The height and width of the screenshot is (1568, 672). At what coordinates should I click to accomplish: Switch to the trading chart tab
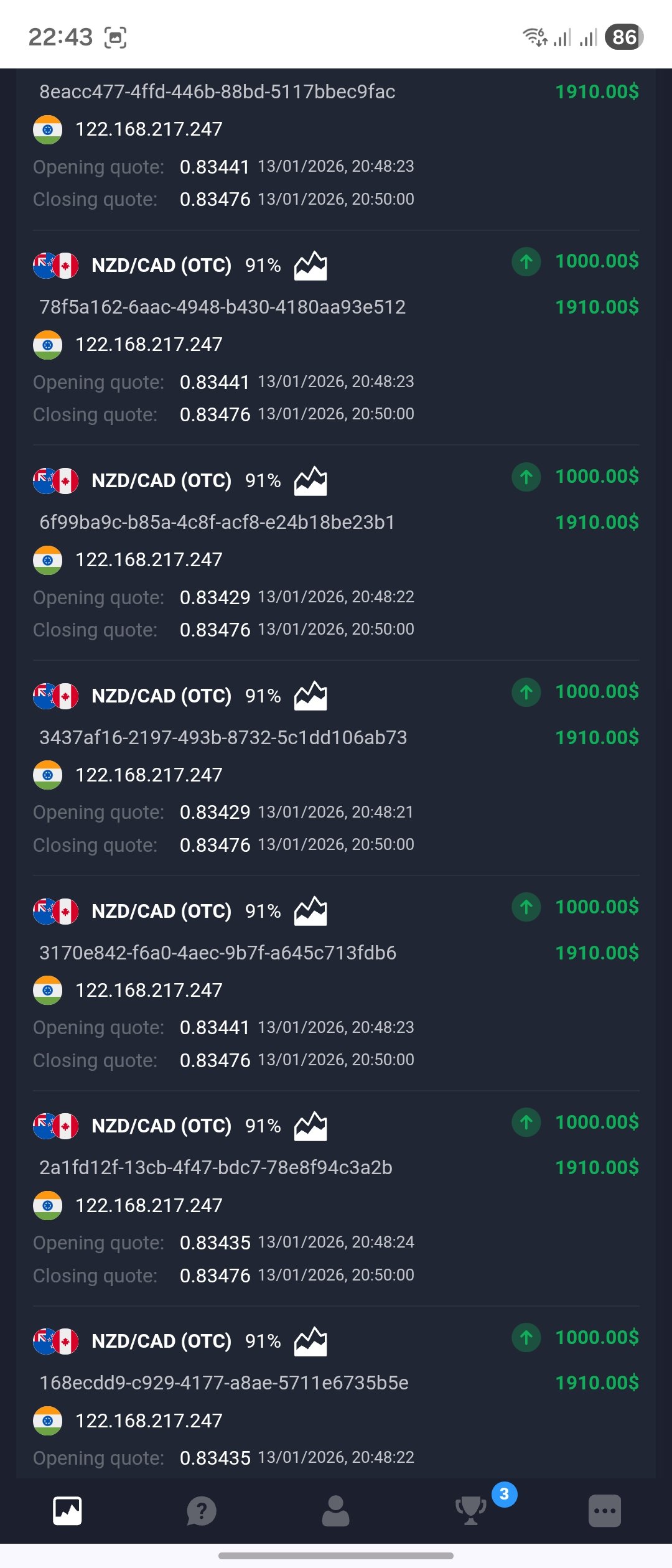pyautogui.click(x=67, y=1511)
